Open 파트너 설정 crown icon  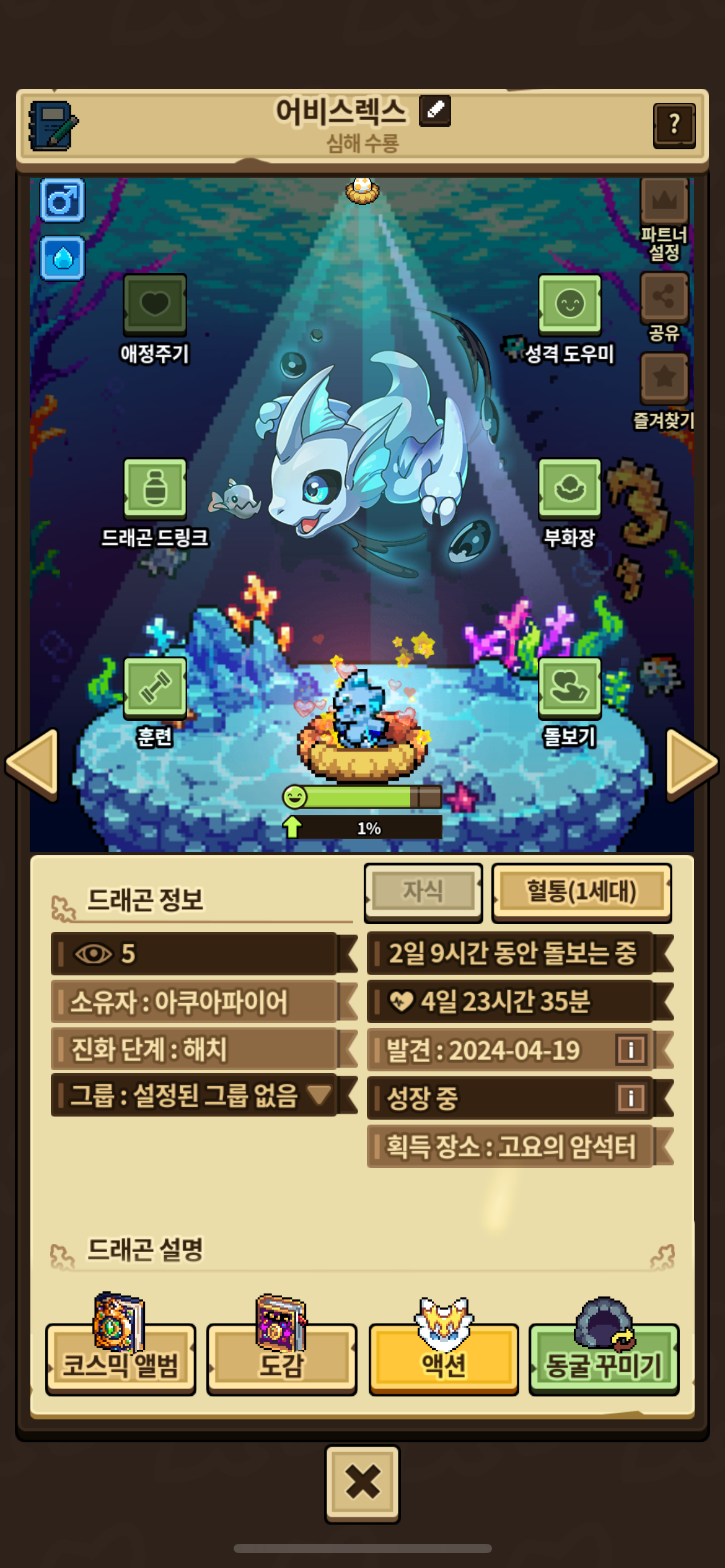(x=664, y=201)
